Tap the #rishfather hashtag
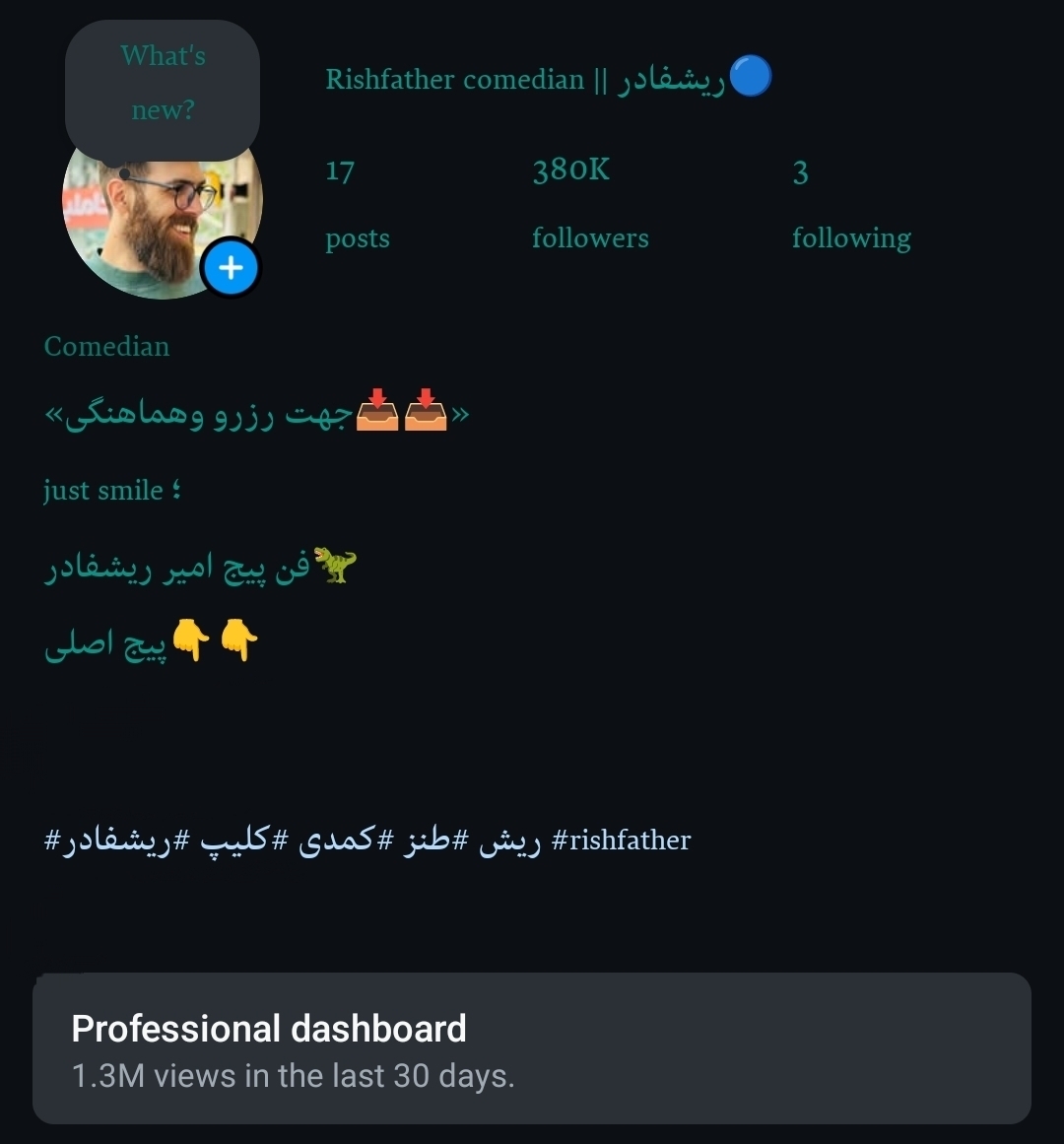 [x=622, y=841]
